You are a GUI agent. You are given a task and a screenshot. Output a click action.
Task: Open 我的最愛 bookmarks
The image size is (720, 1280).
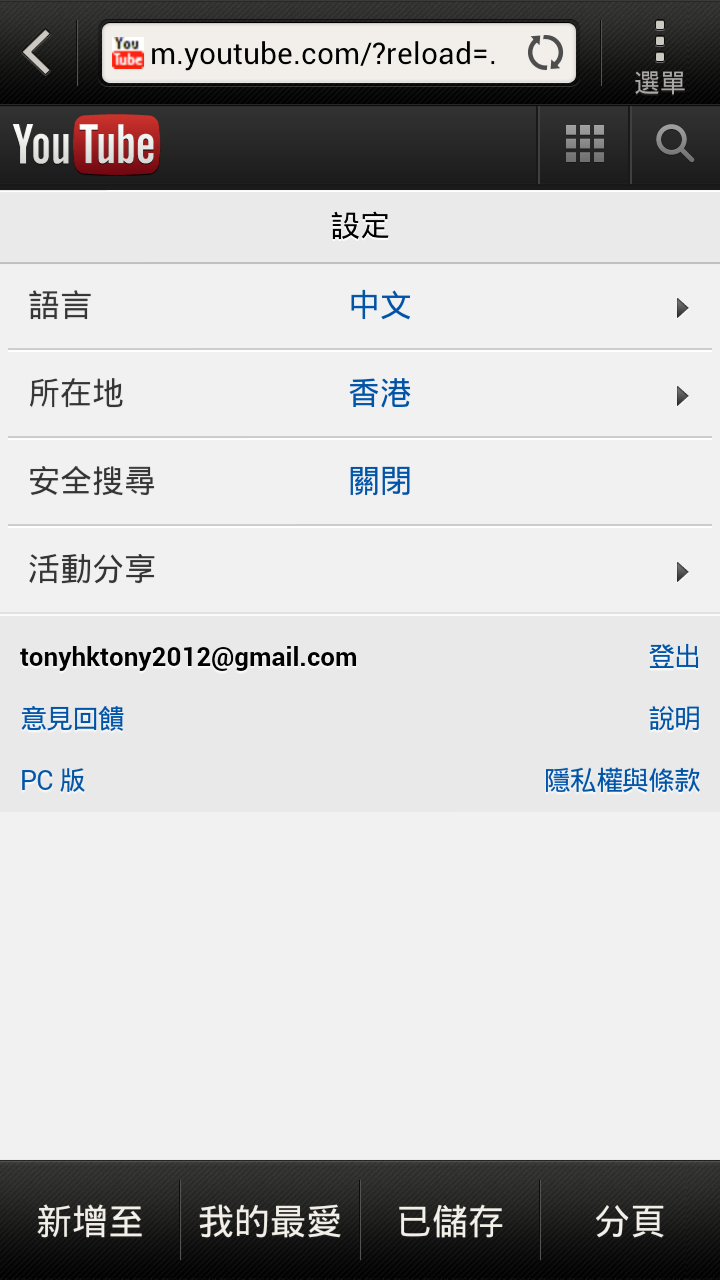click(x=270, y=1221)
